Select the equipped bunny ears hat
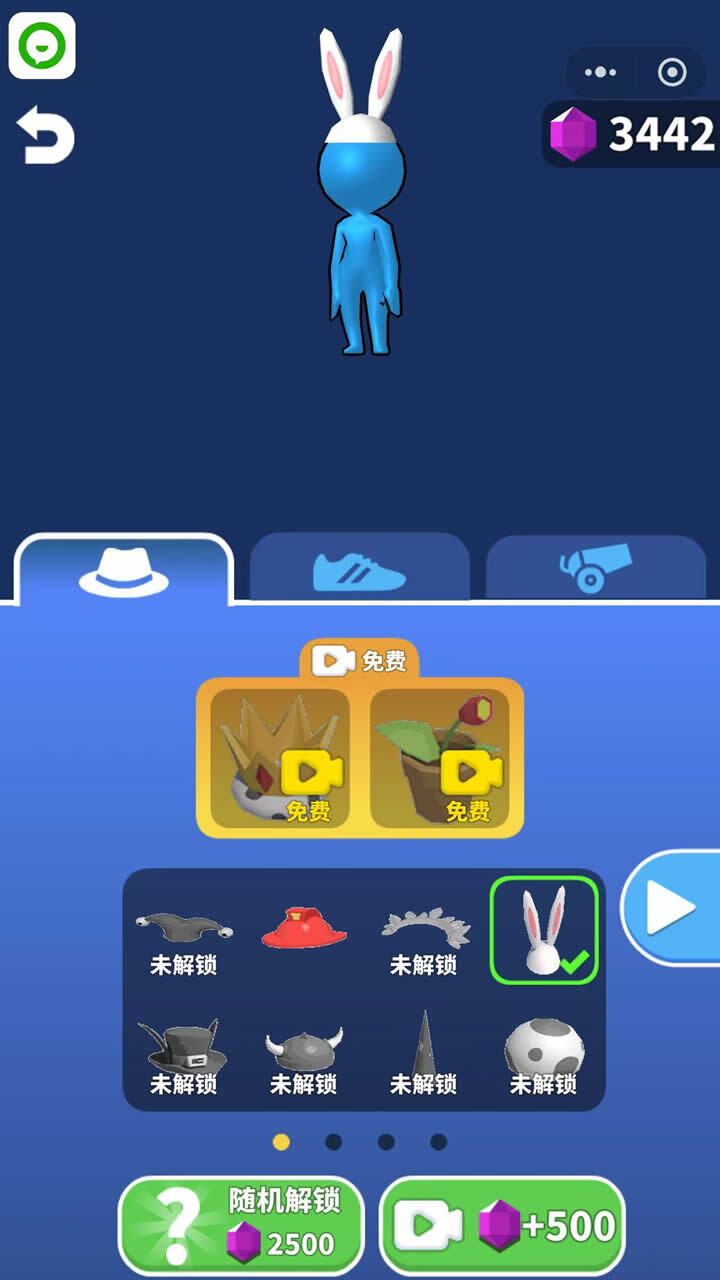Viewport: 720px width, 1280px height. (544, 930)
